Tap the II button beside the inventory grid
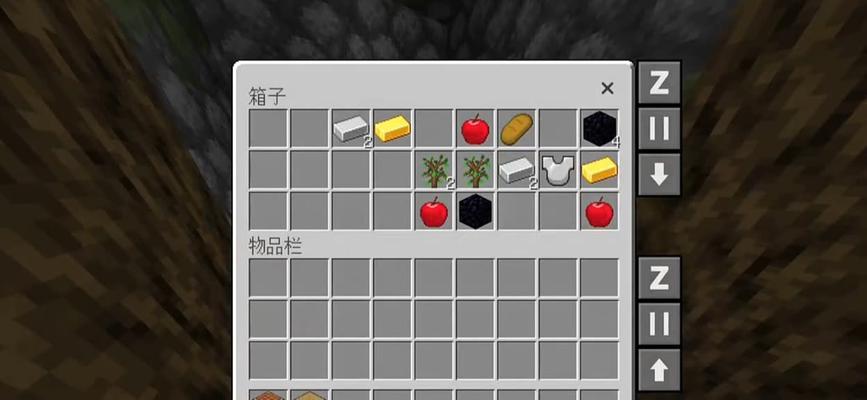 (658, 323)
